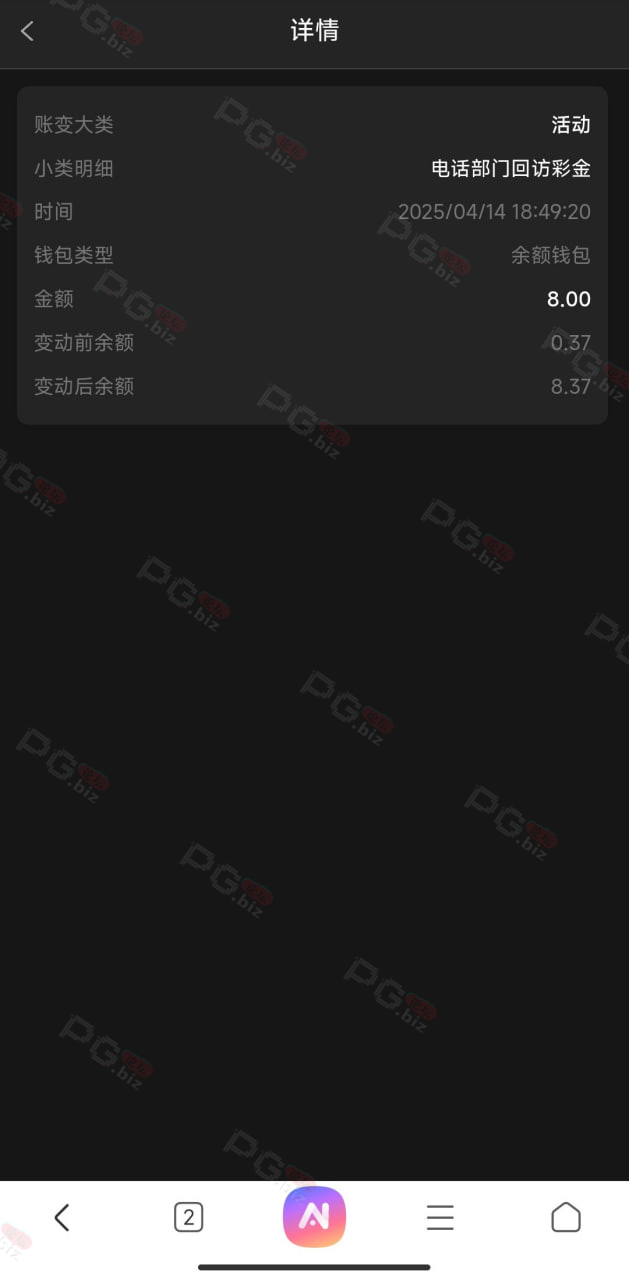Go back from the 详情 page

pos(27,31)
